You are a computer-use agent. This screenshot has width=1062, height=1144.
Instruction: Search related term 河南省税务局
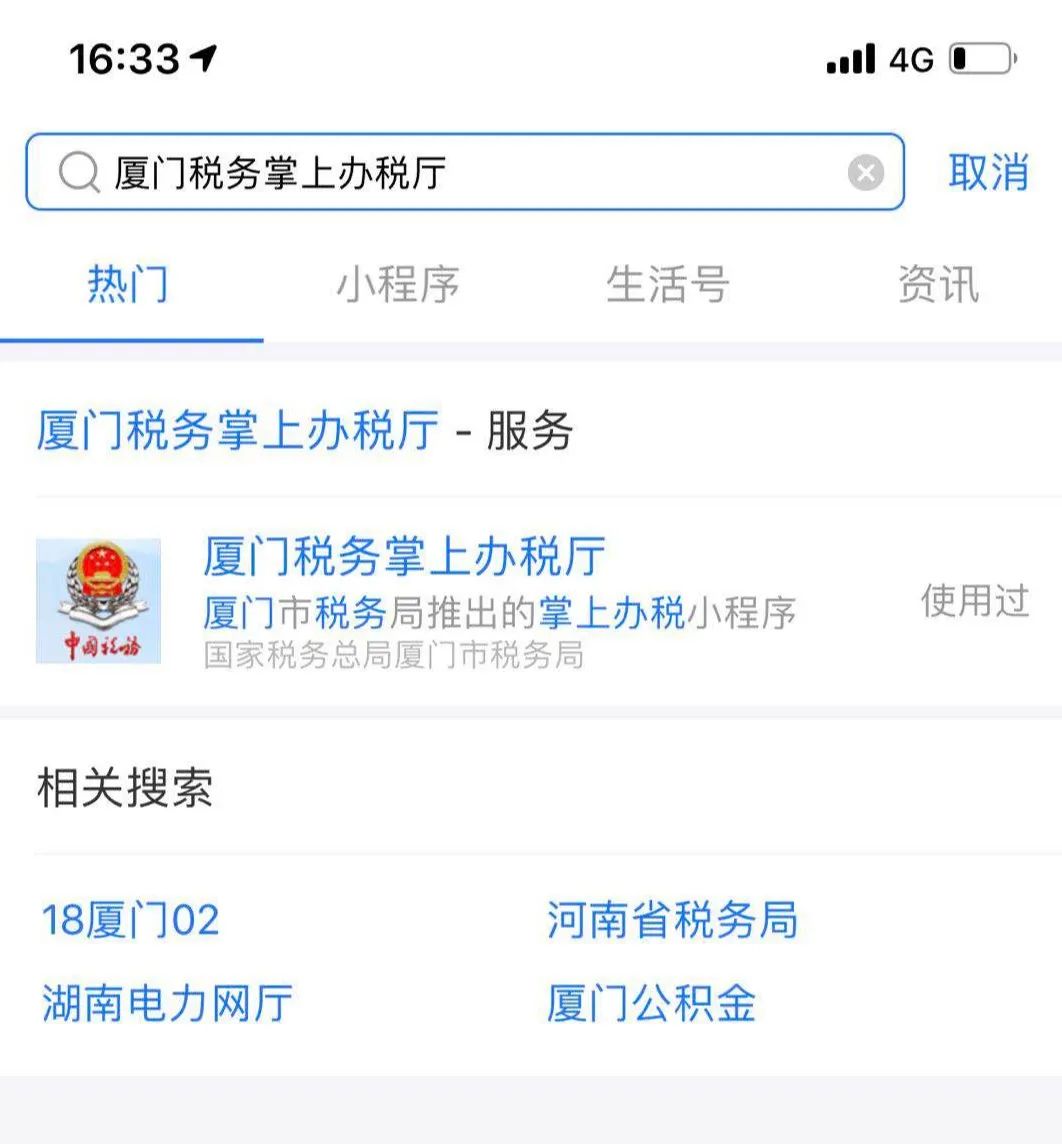[672, 920]
